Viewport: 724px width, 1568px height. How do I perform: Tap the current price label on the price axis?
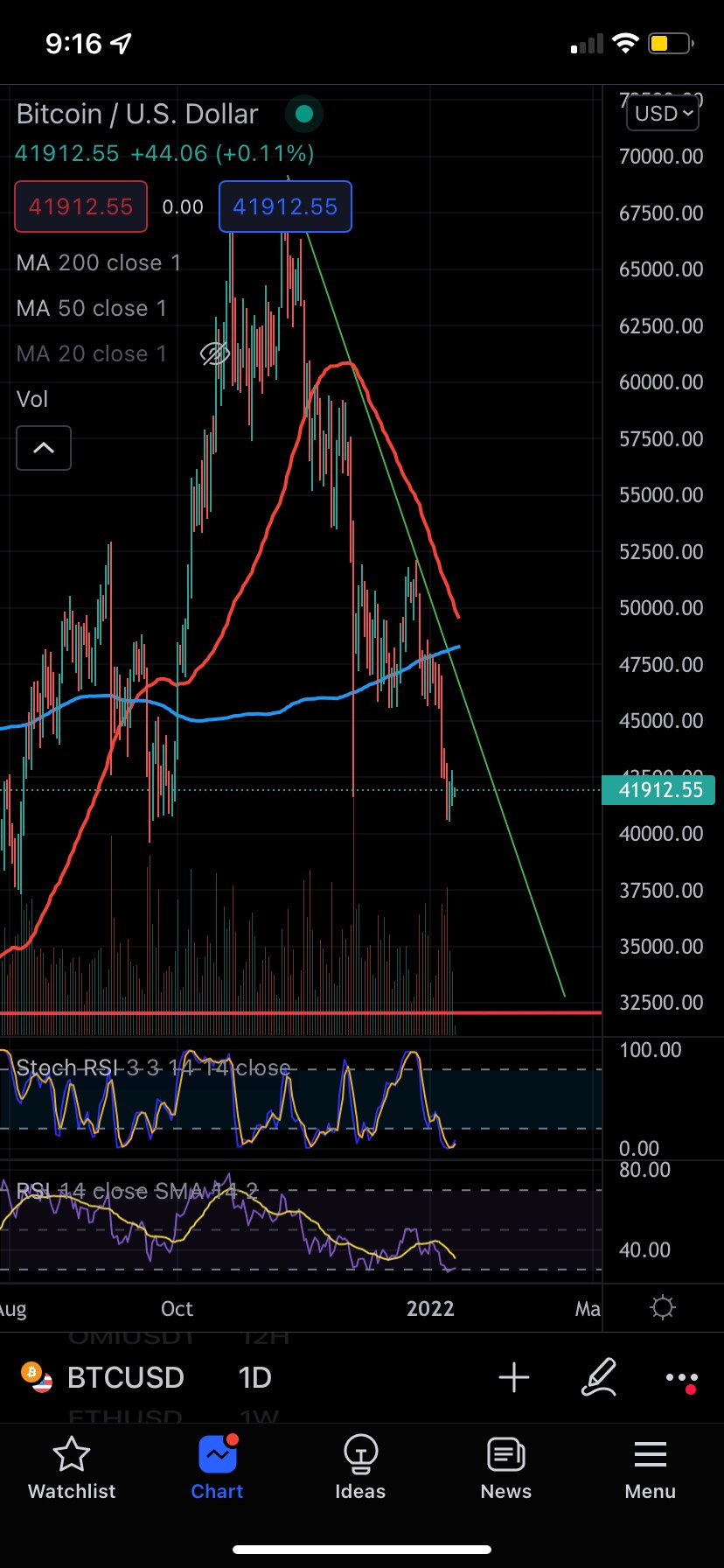(x=658, y=790)
